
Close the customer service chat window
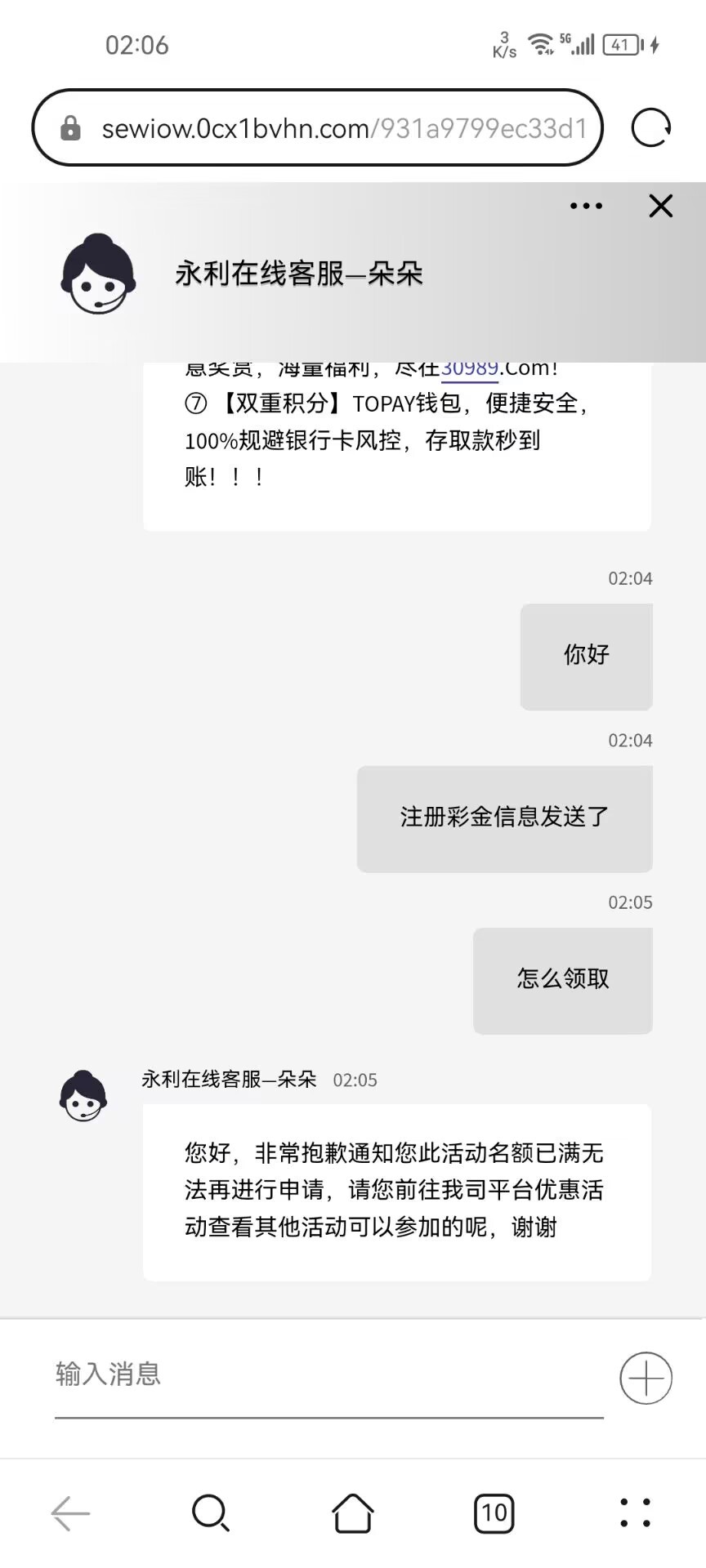(x=660, y=206)
